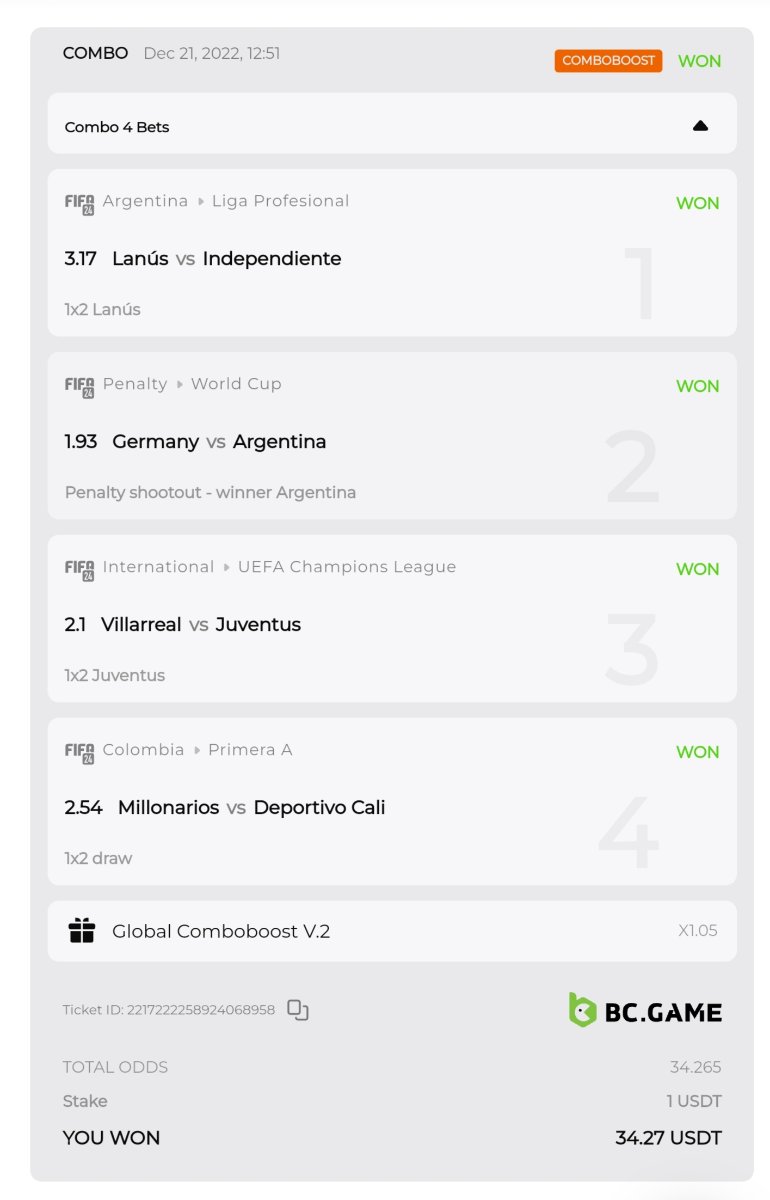Open the Millonarios vs Deportivo Cali bet

tap(250, 807)
